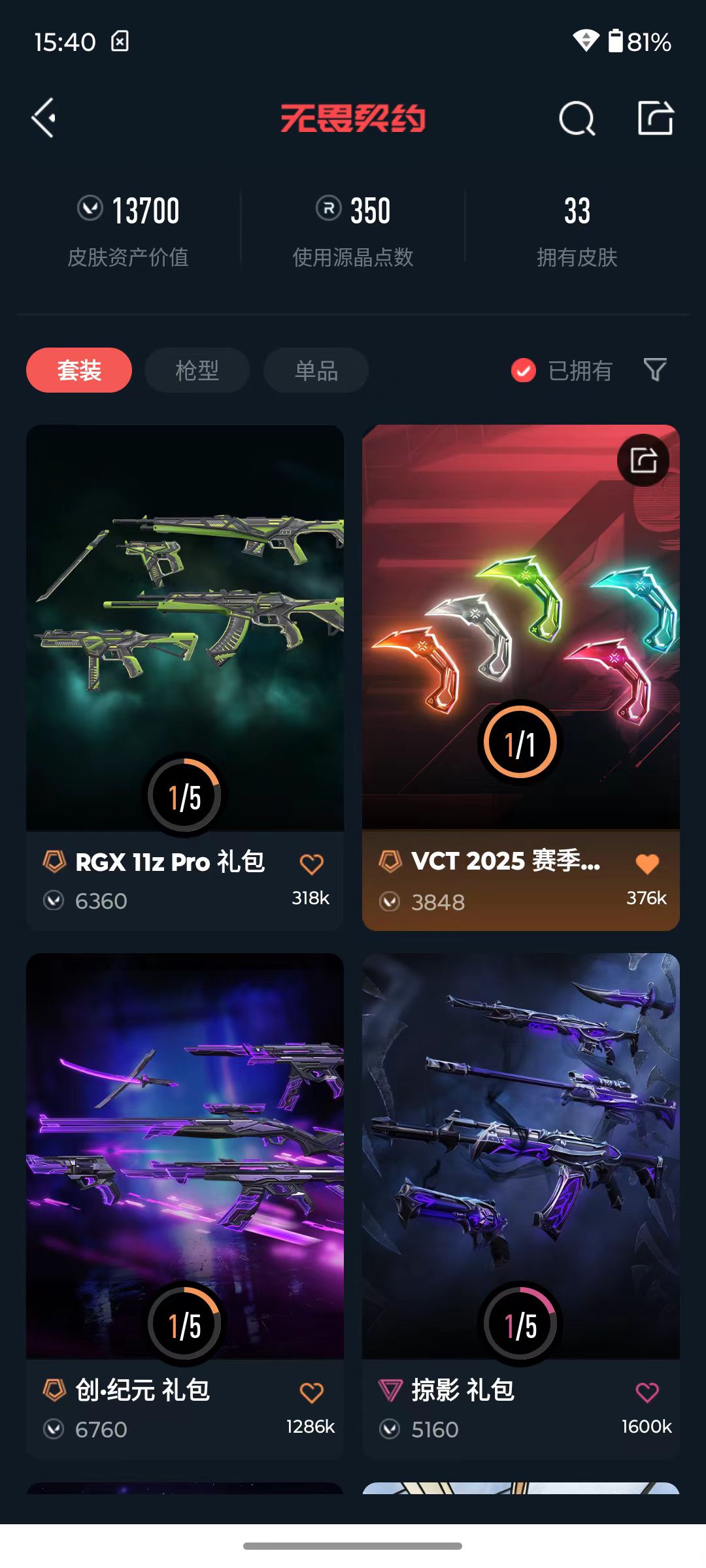Open search from the top bar
Viewport: 706px width, 1568px height.
(577, 118)
